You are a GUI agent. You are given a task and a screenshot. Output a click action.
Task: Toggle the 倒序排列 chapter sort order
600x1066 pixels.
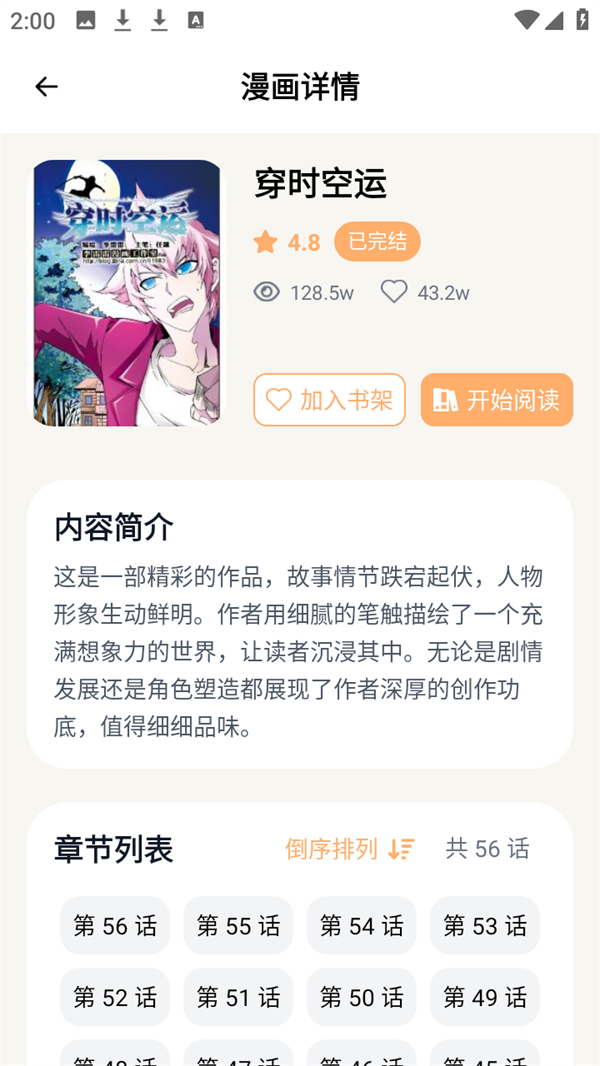point(349,849)
